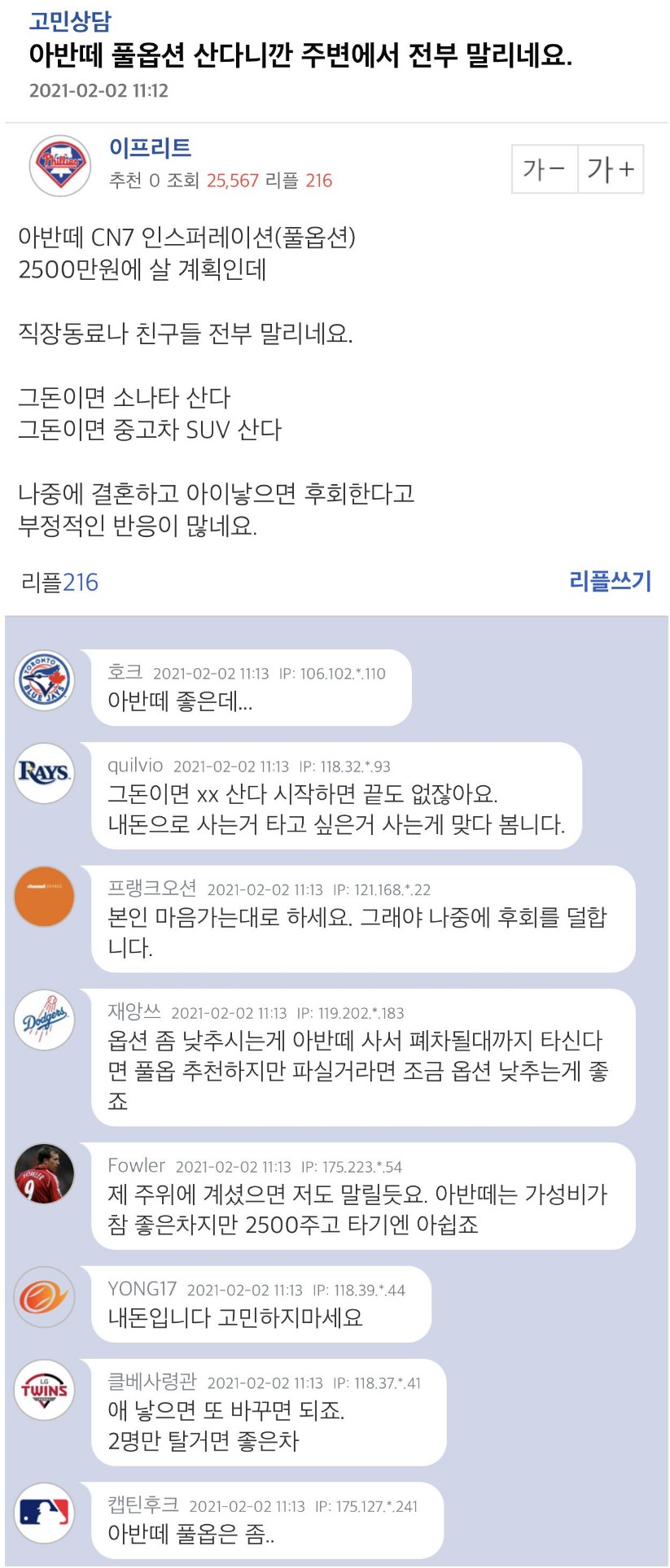
Task: Open commenter 클베사령관's username
Action: [x=152, y=1382]
